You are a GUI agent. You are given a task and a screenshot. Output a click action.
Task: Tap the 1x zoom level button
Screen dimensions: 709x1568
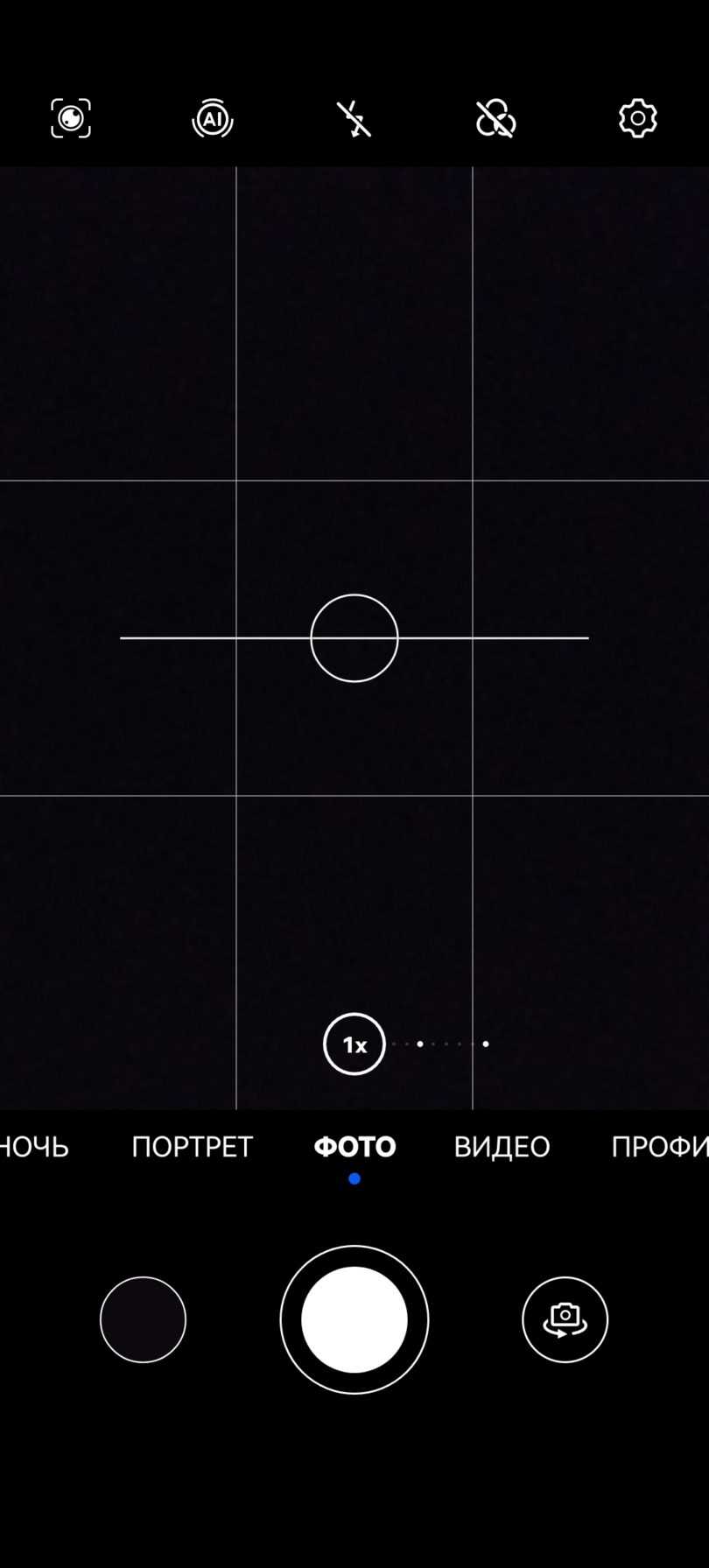click(354, 1044)
